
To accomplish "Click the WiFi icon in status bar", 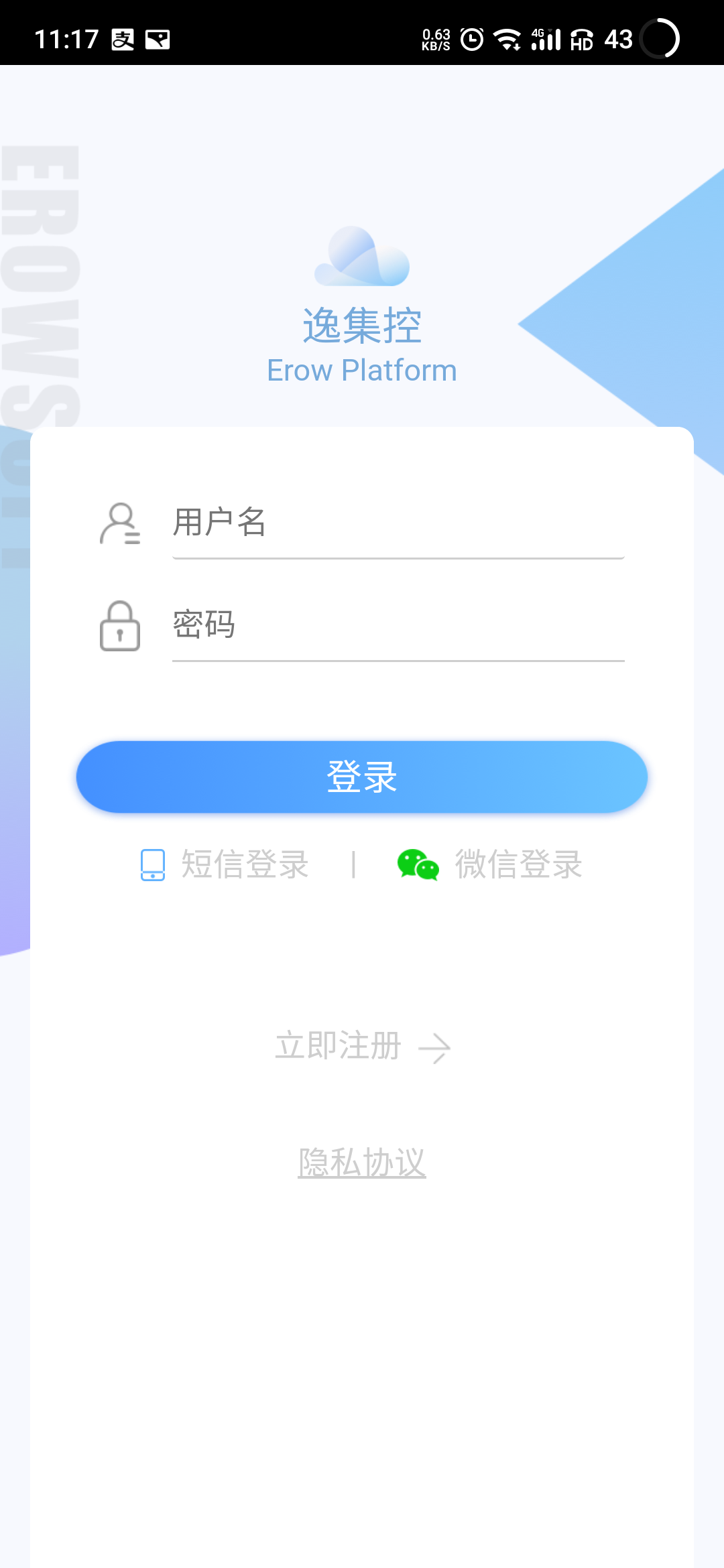I will pyautogui.click(x=506, y=39).
